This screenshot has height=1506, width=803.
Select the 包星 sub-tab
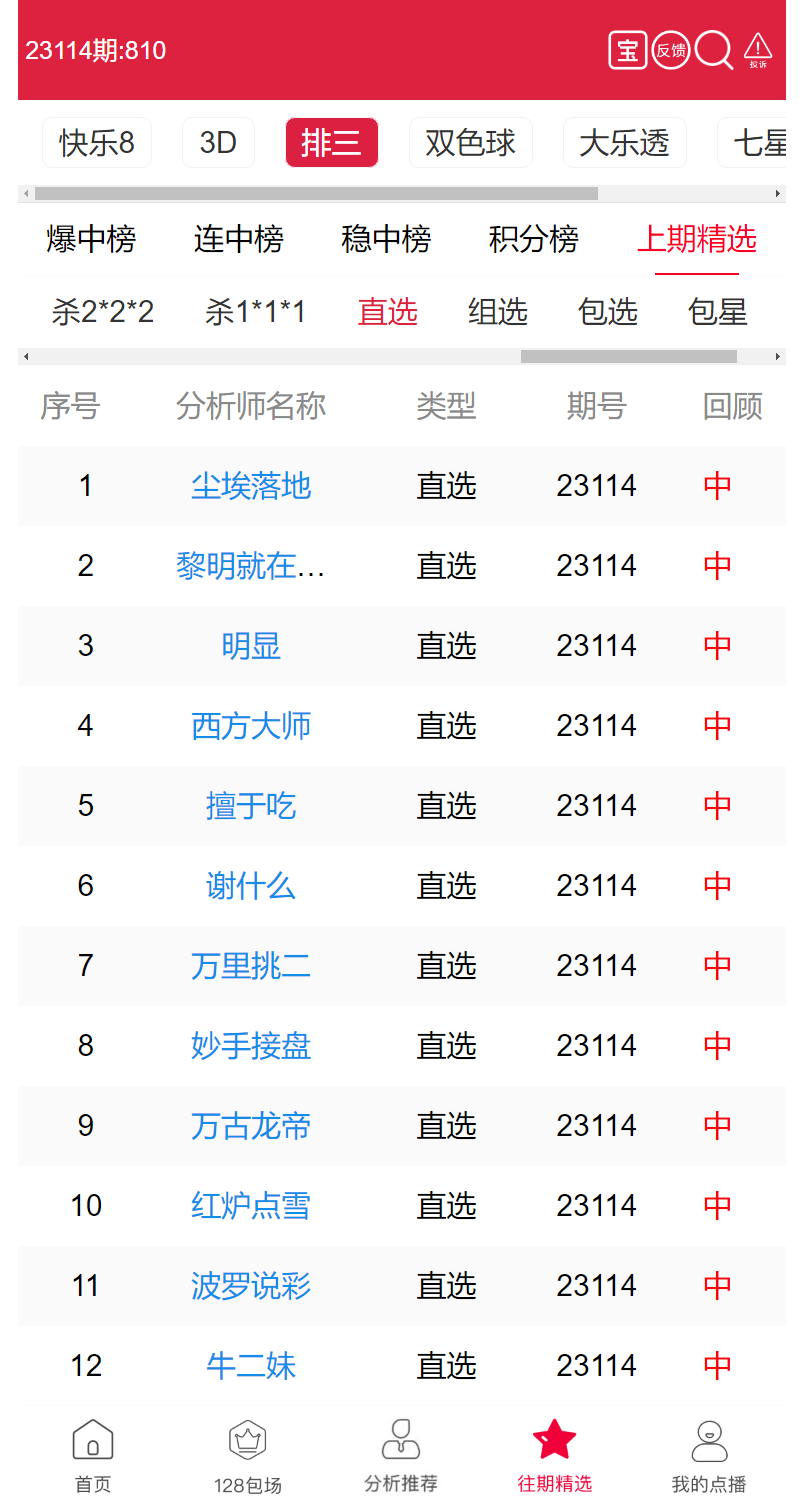718,312
